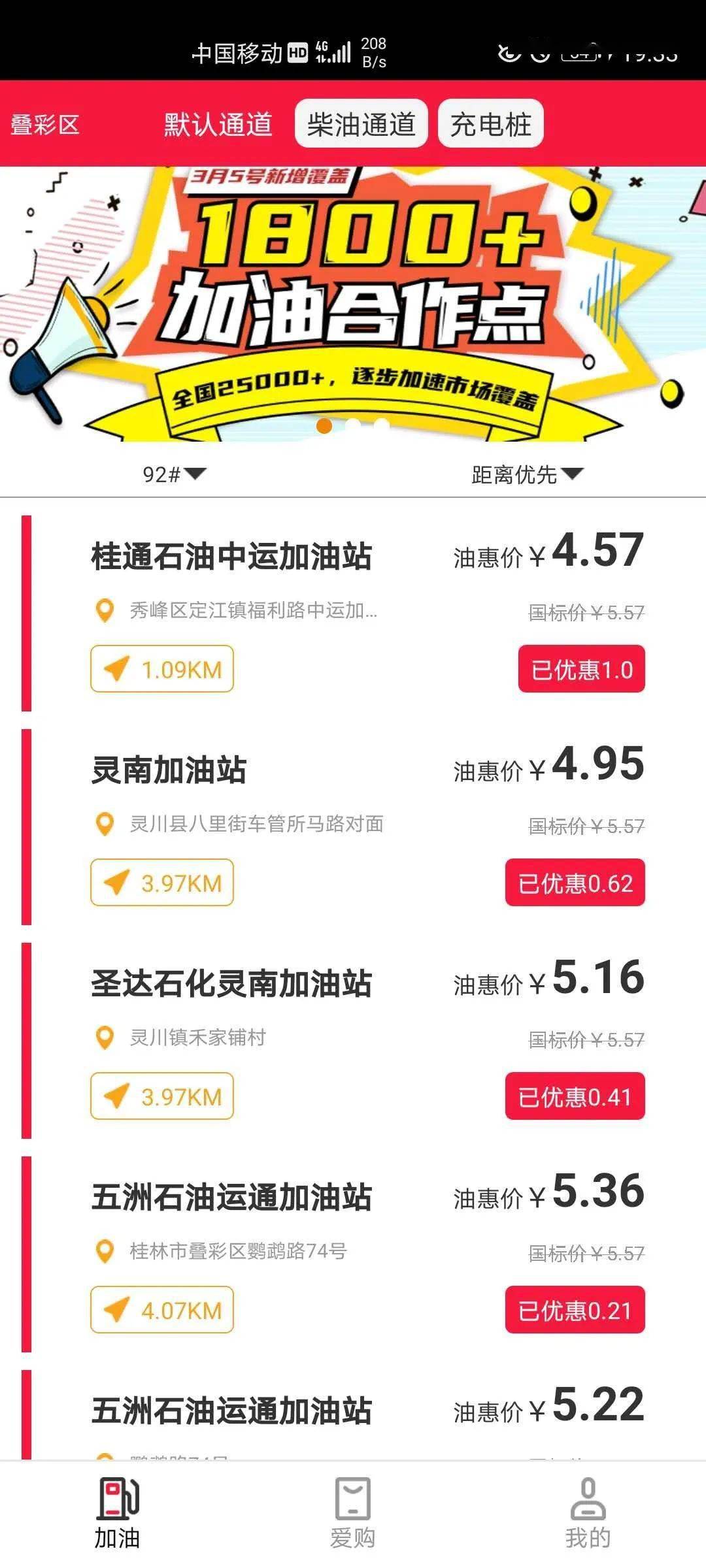Open 桂通石油中运加油站 station details
This screenshot has height=1568, width=706.
coord(231,557)
